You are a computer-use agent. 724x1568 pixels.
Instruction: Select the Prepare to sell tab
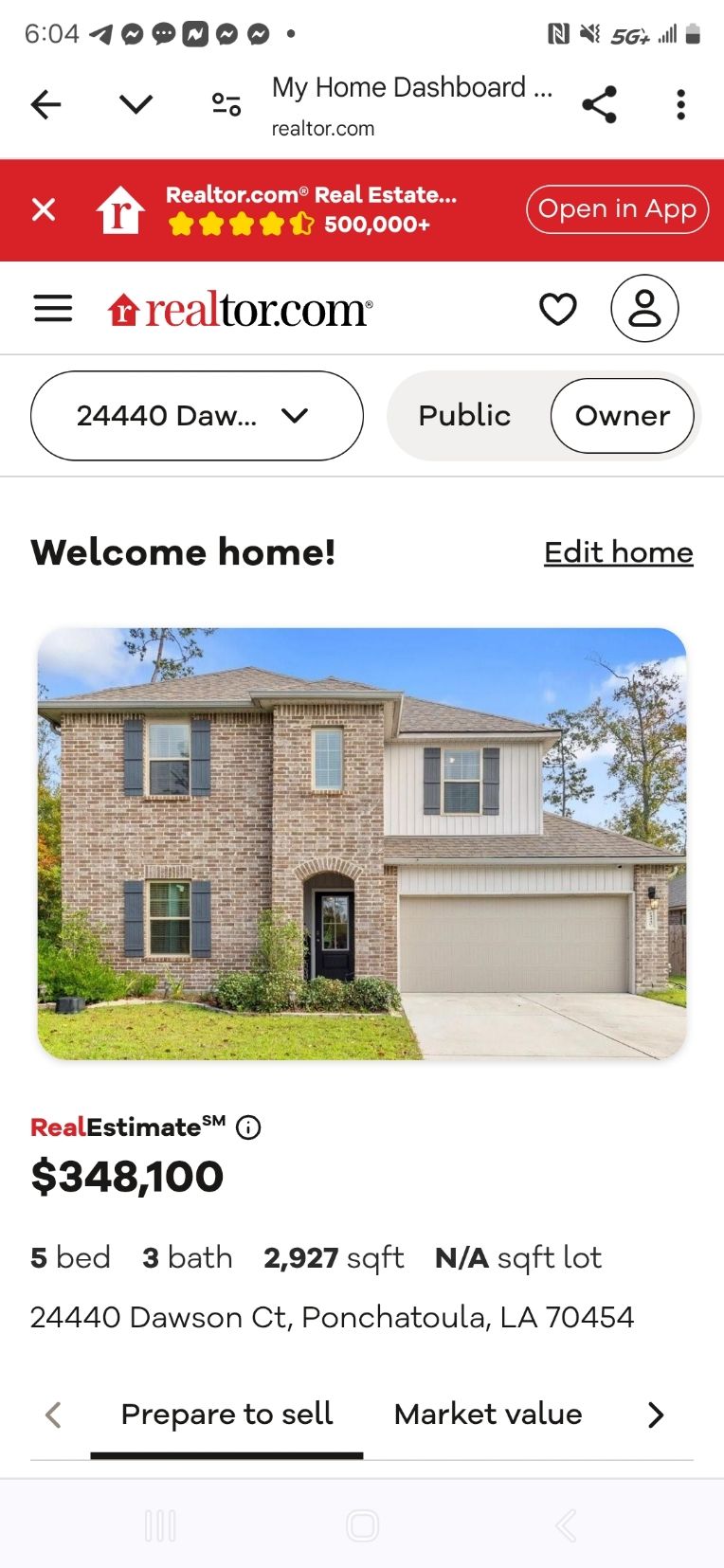tap(226, 1414)
